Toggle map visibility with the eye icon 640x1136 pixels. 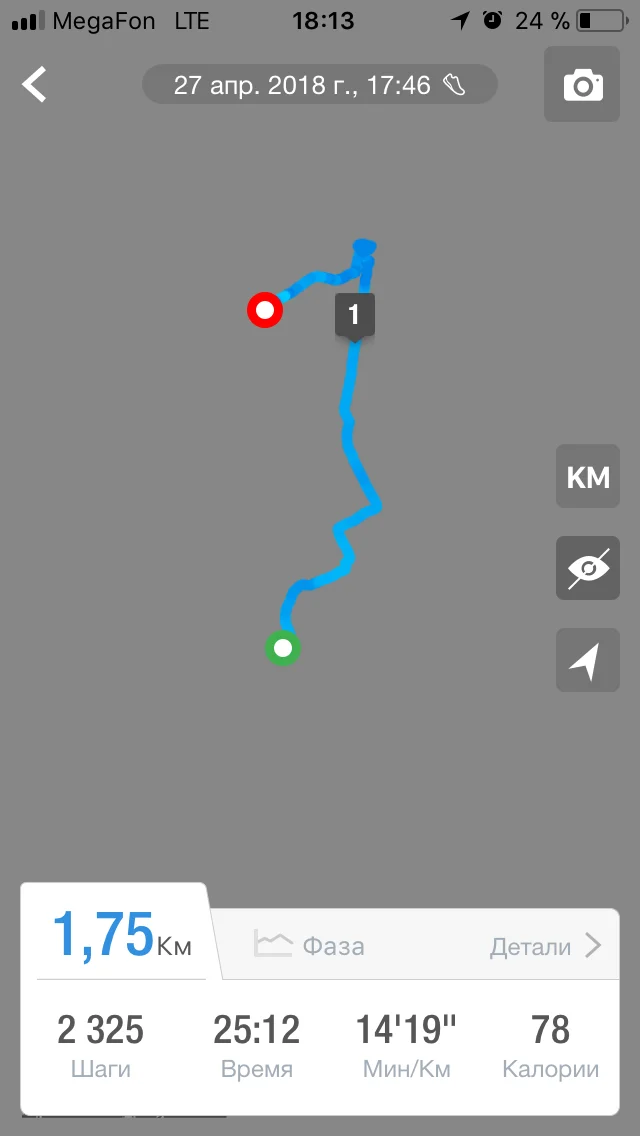[x=588, y=568]
